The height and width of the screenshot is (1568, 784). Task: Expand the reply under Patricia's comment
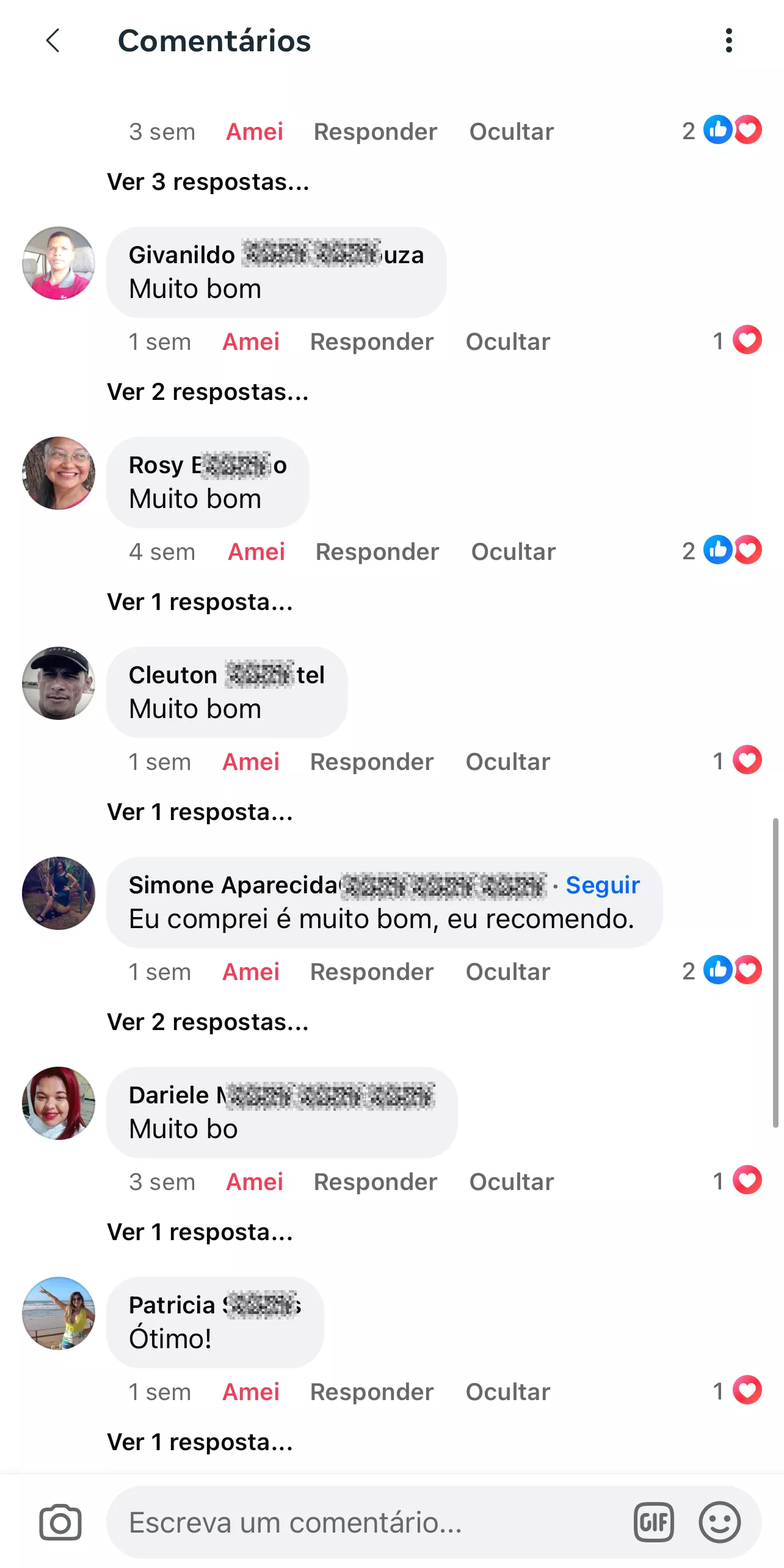pyautogui.click(x=200, y=1442)
